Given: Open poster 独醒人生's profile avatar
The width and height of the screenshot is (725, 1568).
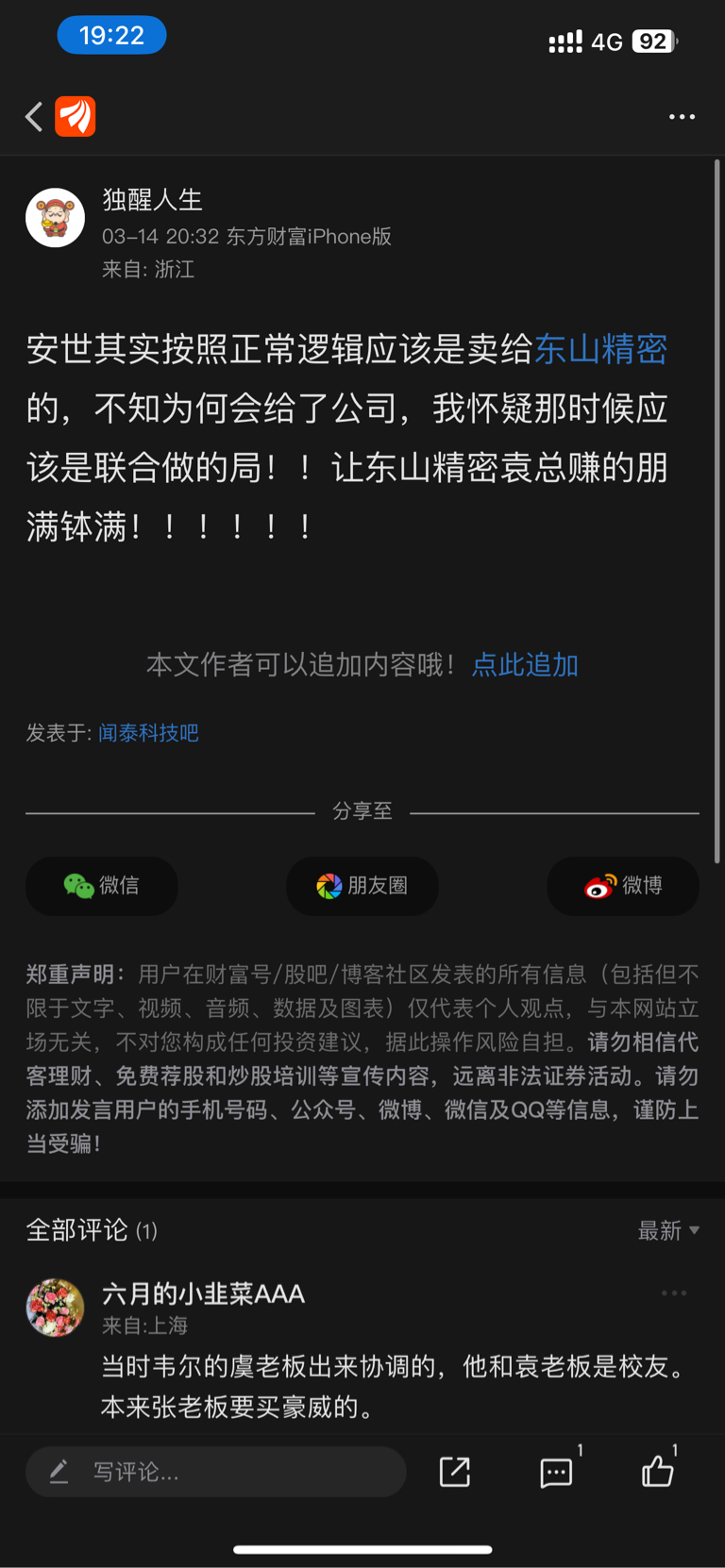Looking at the screenshot, I should coord(55,217).
